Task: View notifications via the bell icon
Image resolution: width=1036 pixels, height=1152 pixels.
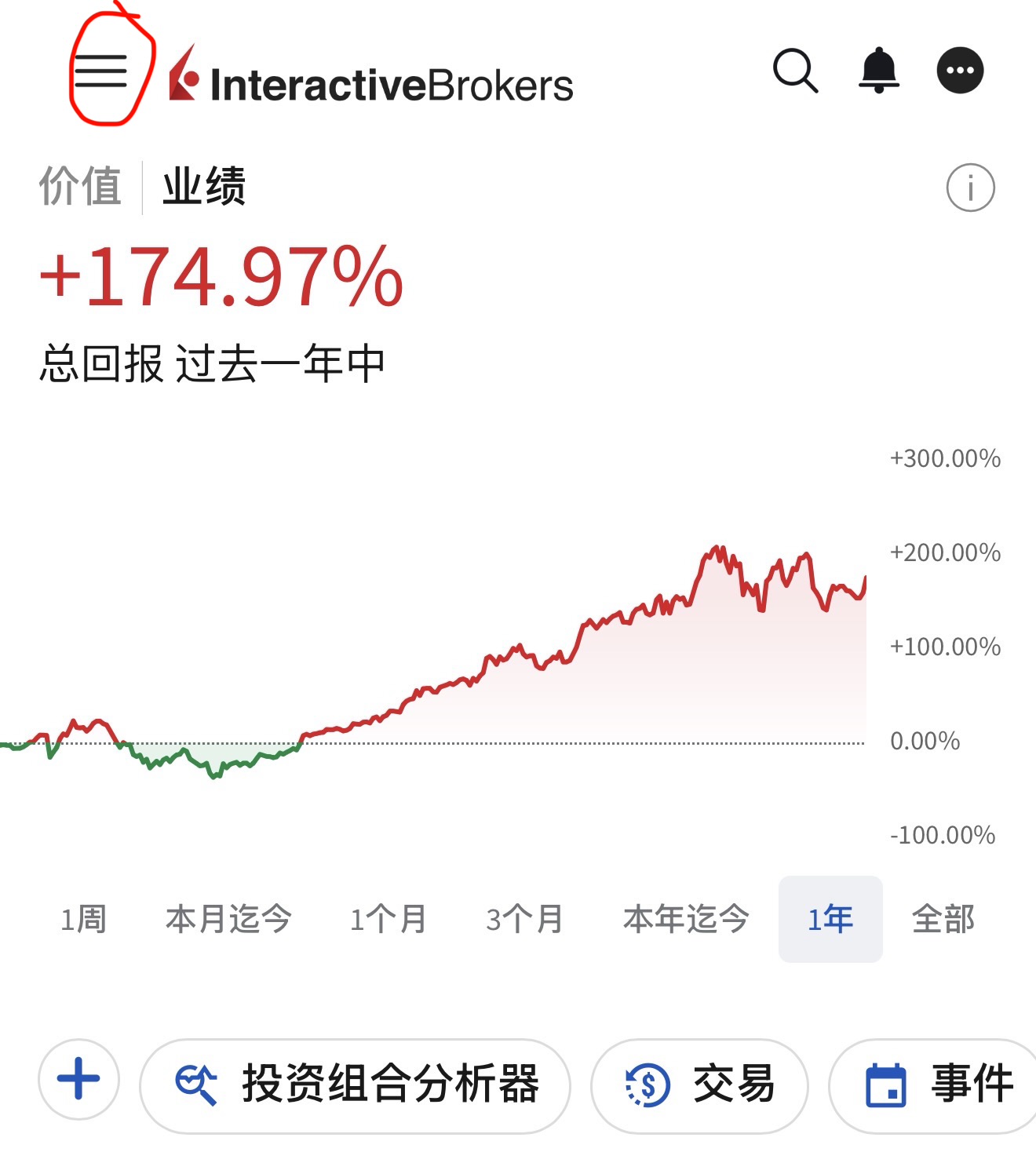Action: click(x=877, y=70)
